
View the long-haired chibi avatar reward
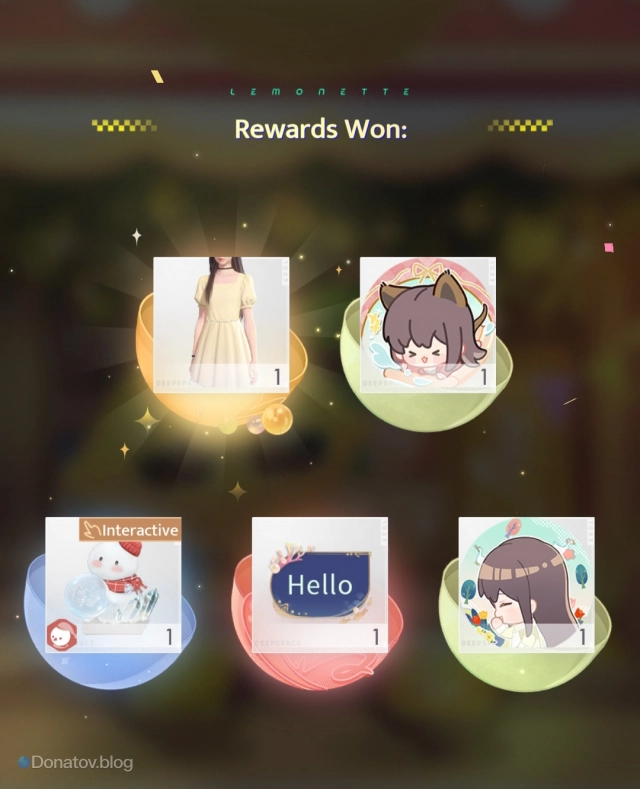coord(526,584)
